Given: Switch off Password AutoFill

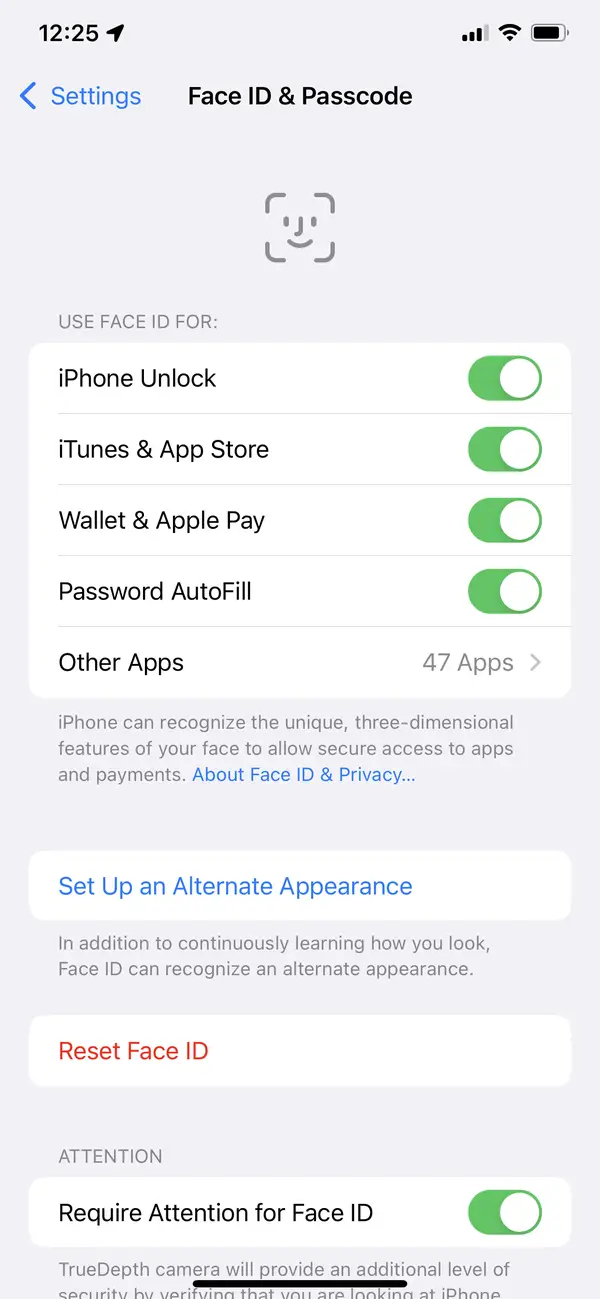Looking at the screenshot, I should pos(505,592).
